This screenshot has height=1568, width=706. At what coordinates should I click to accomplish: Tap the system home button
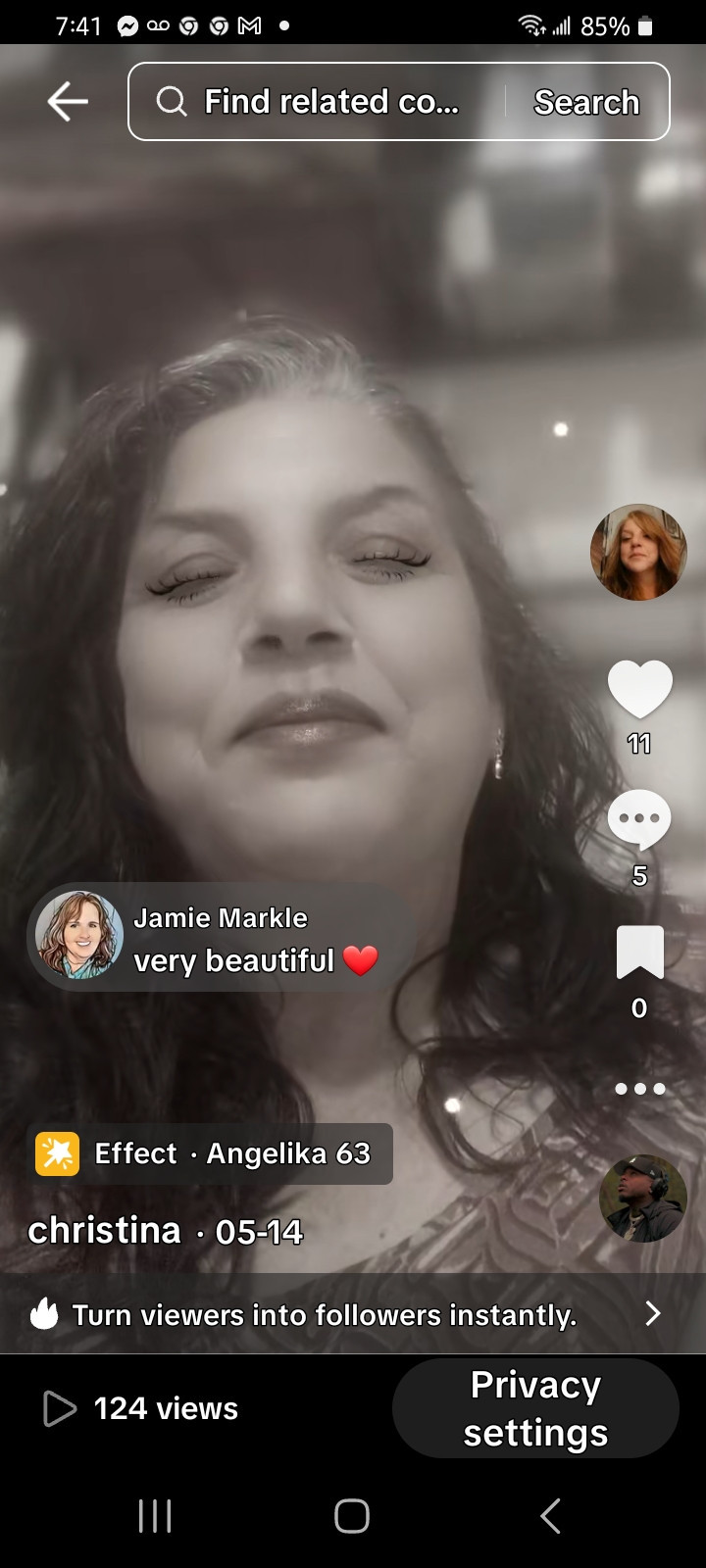pos(352,1515)
